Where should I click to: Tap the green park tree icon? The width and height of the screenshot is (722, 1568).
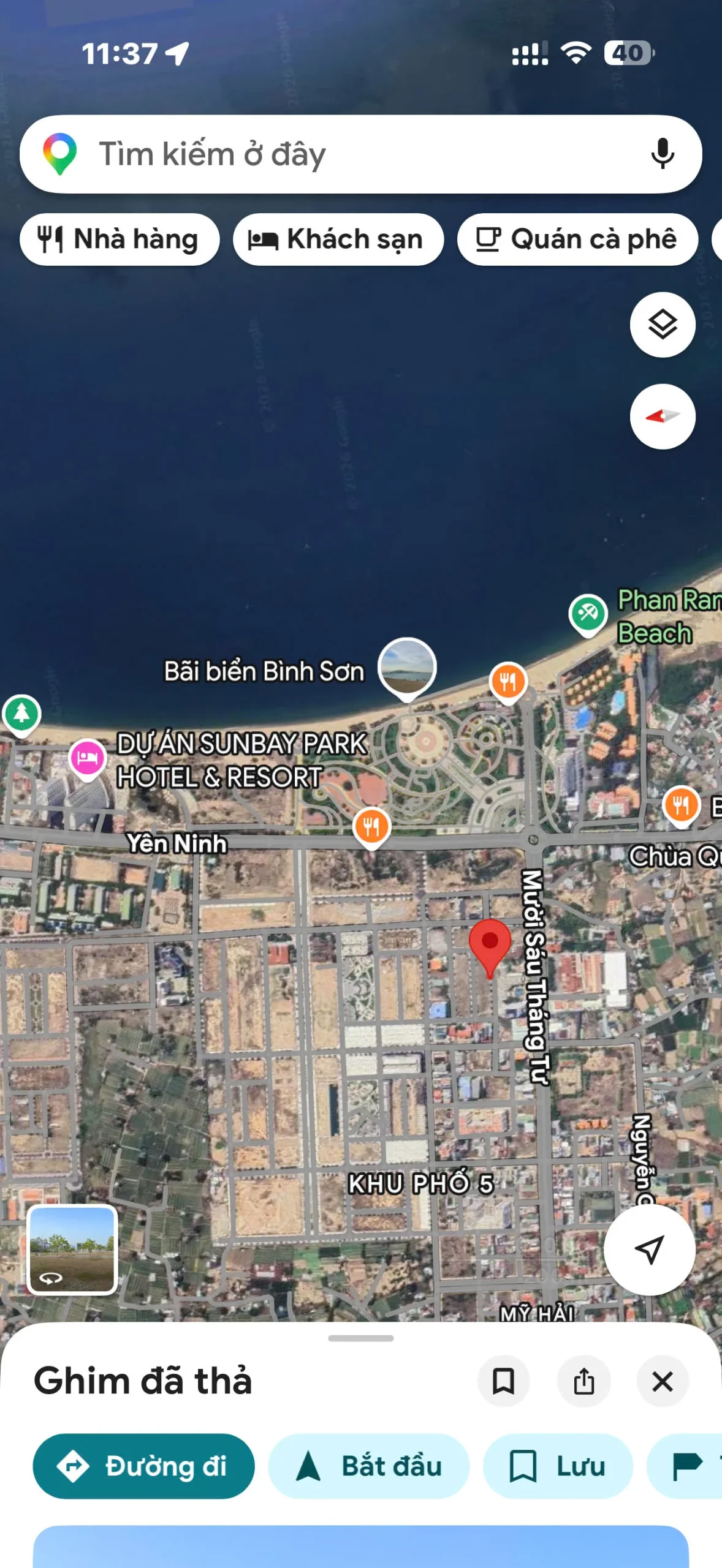tap(20, 712)
